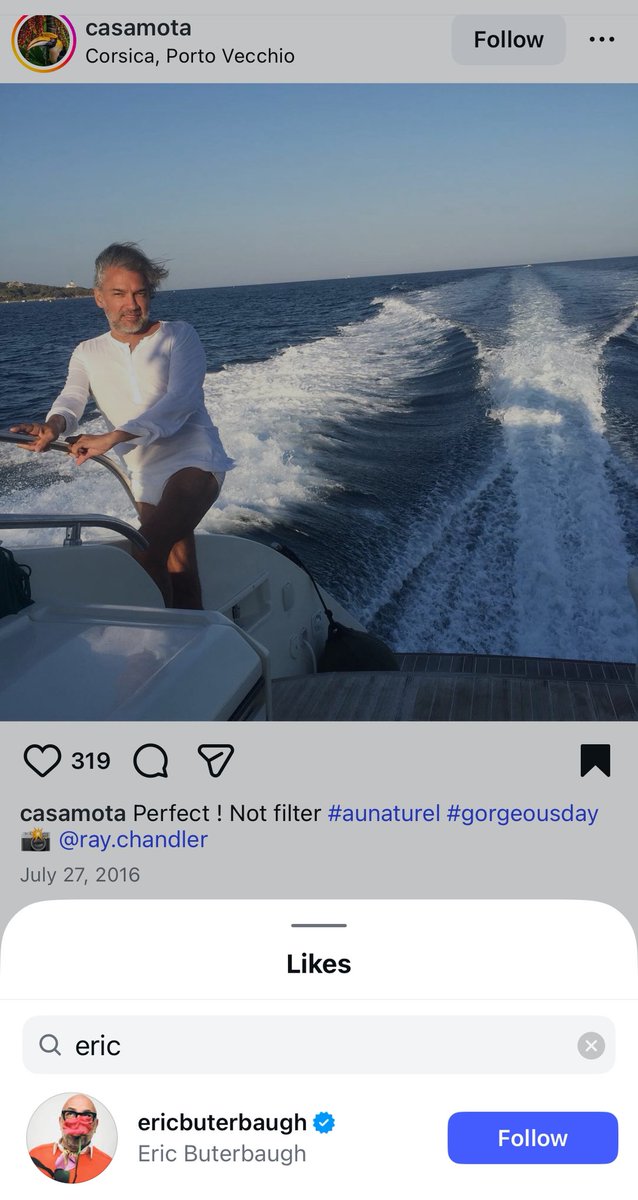Toggle the bookmark on this post
The image size is (638, 1200).
click(x=595, y=761)
